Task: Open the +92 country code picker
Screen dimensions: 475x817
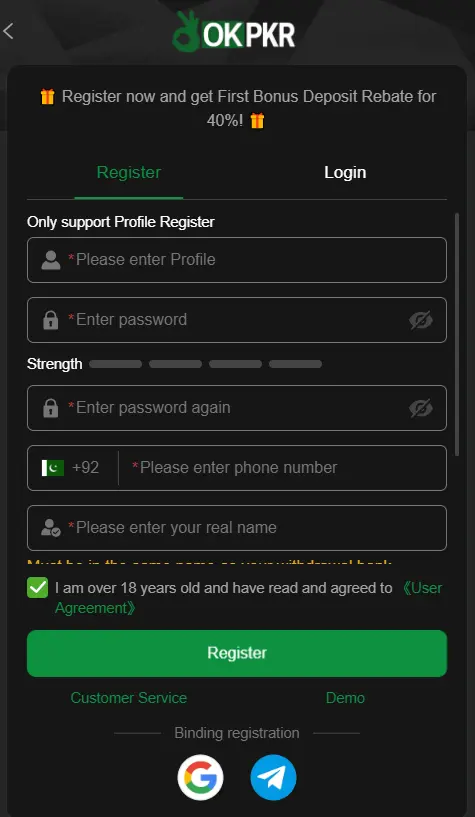Action: tap(71, 468)
